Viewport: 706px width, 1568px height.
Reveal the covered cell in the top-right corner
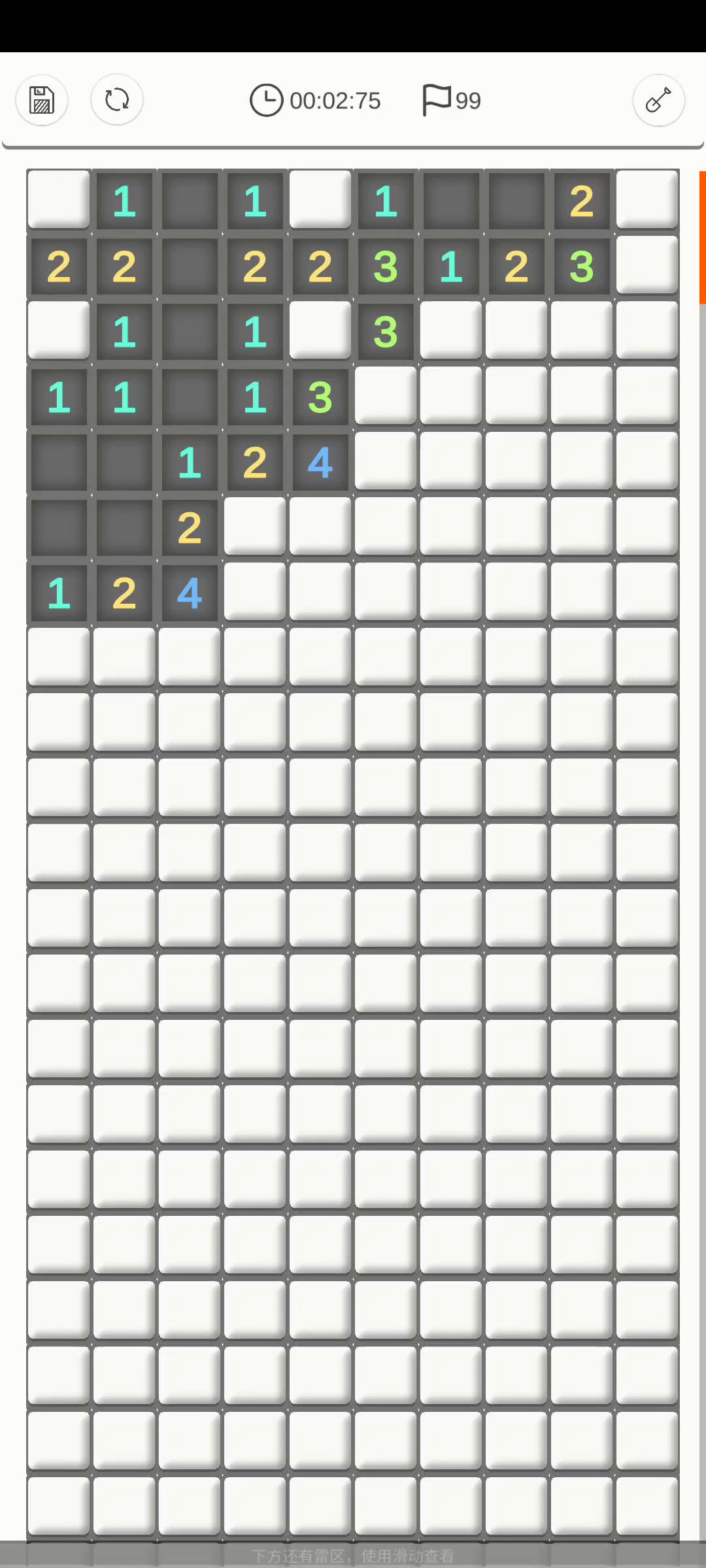(x=647, y=199)
